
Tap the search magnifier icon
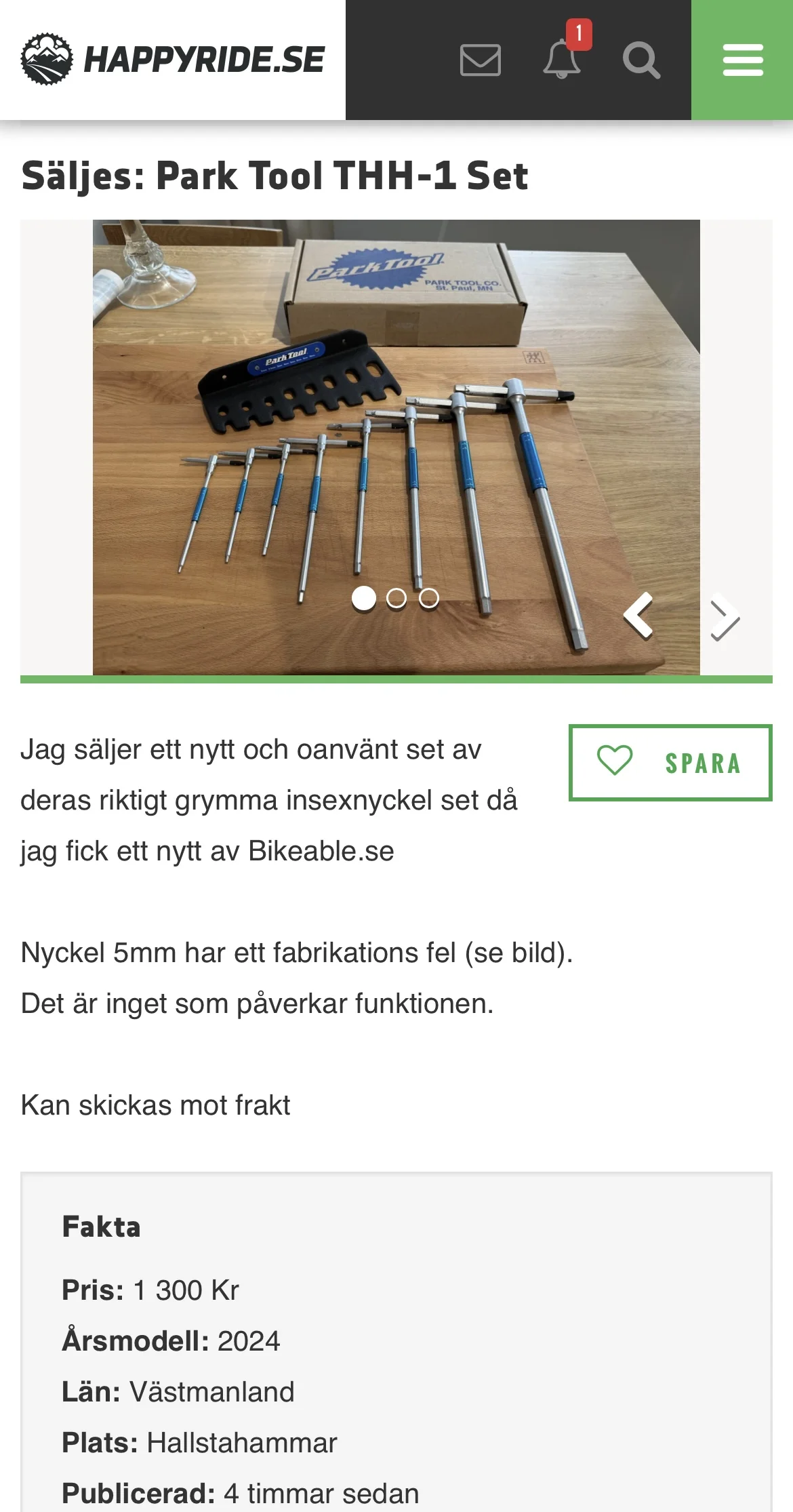click(641, 60)
